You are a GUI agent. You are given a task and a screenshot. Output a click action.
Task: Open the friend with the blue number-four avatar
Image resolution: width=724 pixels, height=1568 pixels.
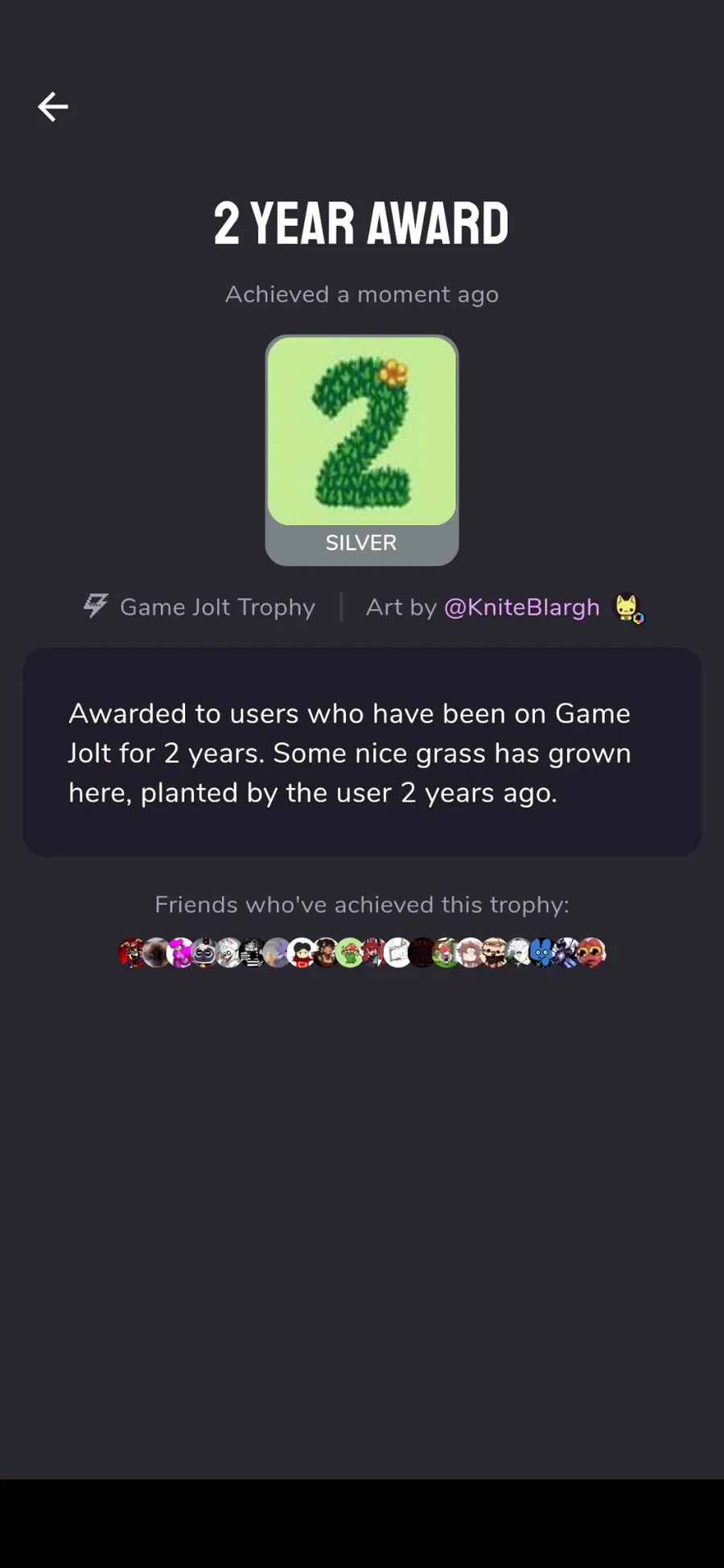[x=542, y=953]
